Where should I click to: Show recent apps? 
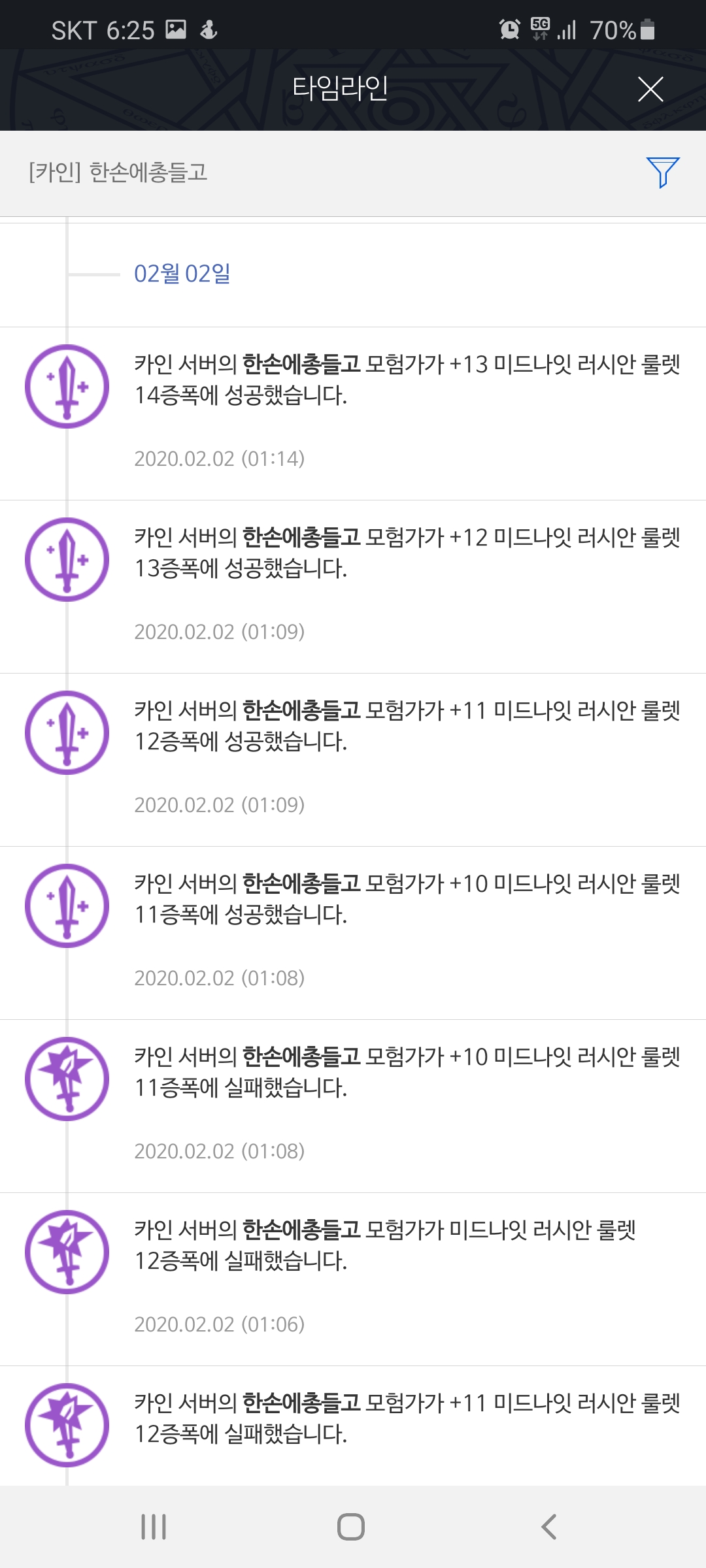click(154, 1527)
